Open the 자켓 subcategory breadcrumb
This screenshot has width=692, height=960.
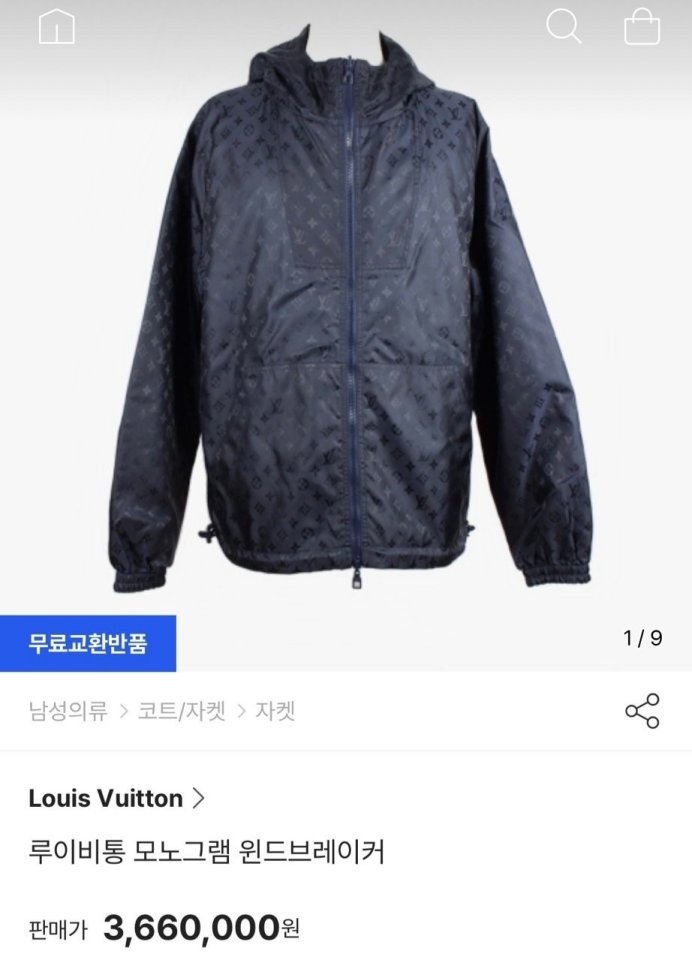click(275, 712)
